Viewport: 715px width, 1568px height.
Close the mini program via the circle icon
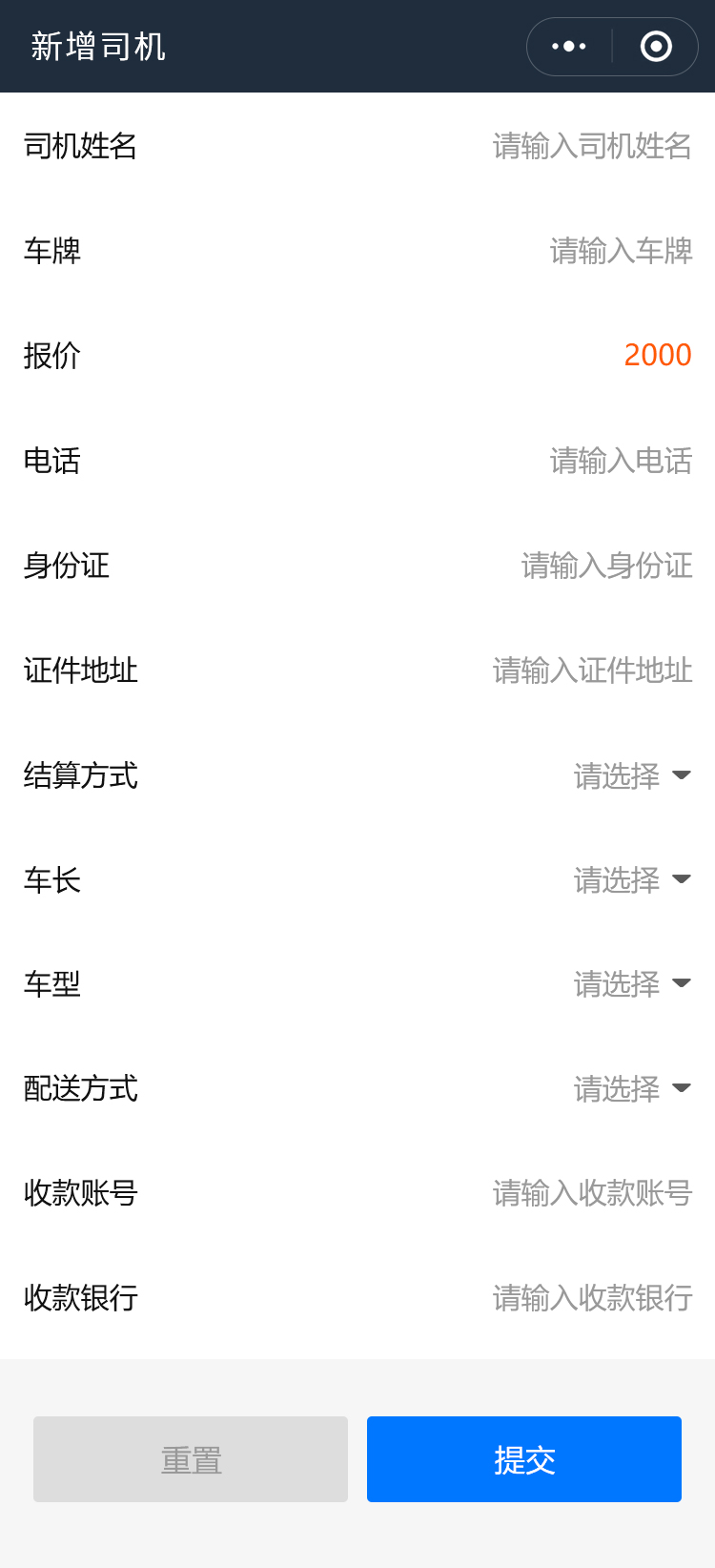pyautogui.click(x=656, y=47)
